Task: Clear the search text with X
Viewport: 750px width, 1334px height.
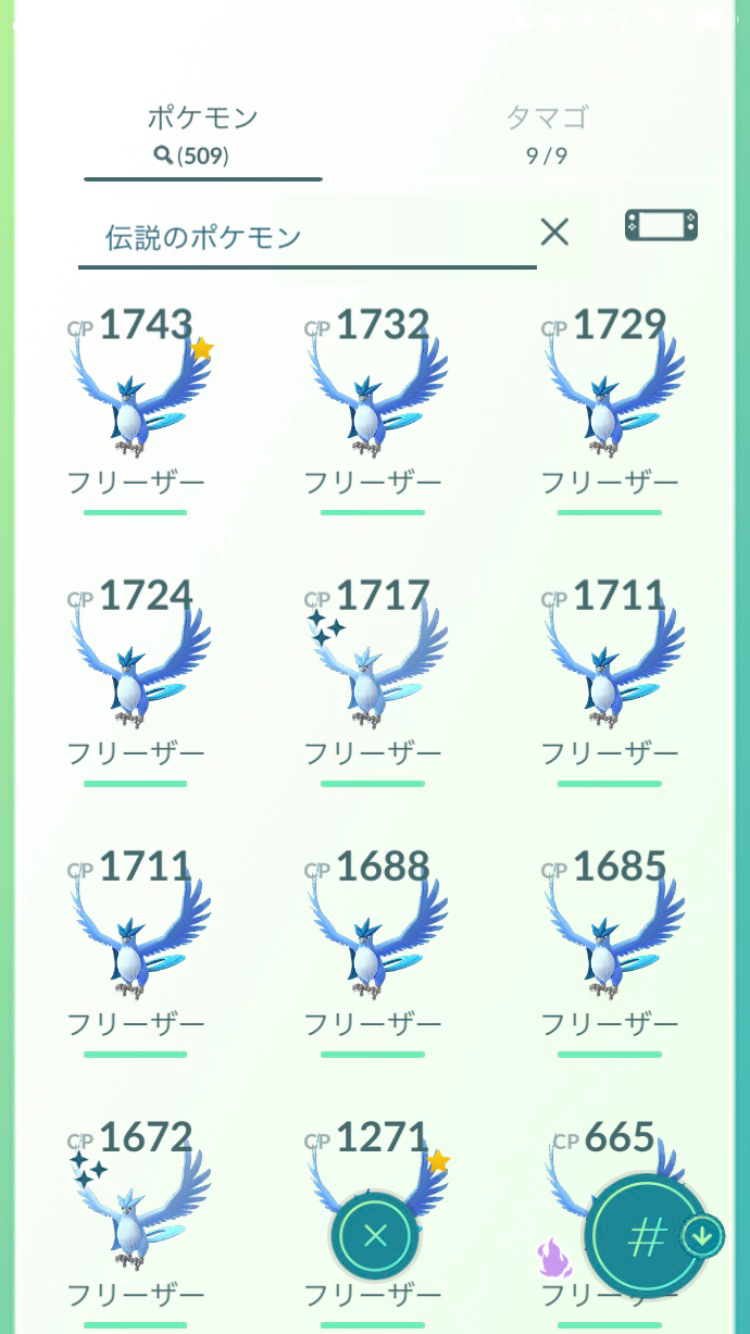Action: click(554, 233)
